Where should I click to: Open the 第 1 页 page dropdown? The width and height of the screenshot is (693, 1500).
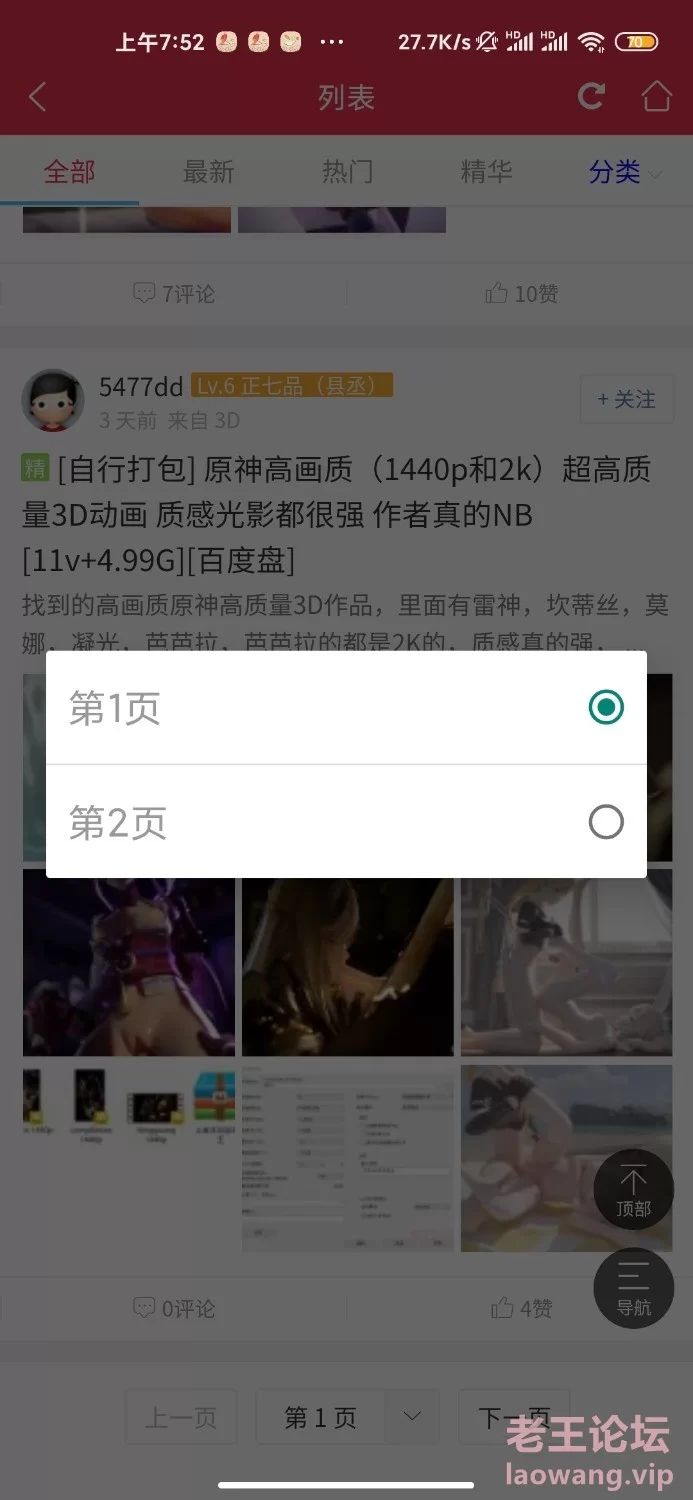click(348, 1417)
